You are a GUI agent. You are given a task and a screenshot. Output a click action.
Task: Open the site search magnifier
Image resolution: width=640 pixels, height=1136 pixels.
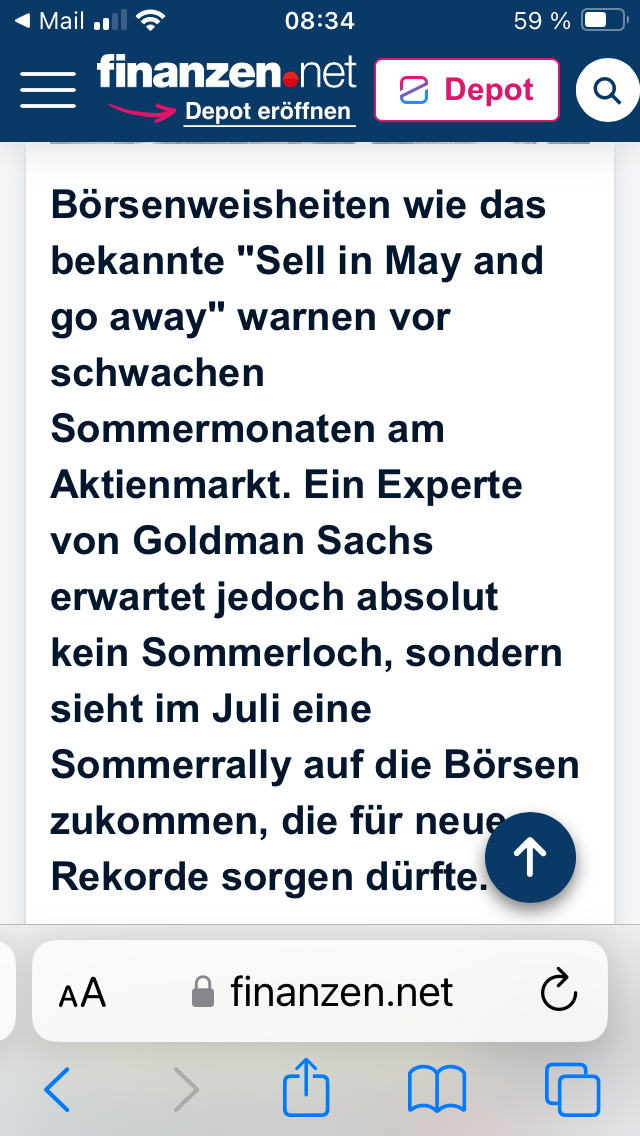click(x=607, y=91)
